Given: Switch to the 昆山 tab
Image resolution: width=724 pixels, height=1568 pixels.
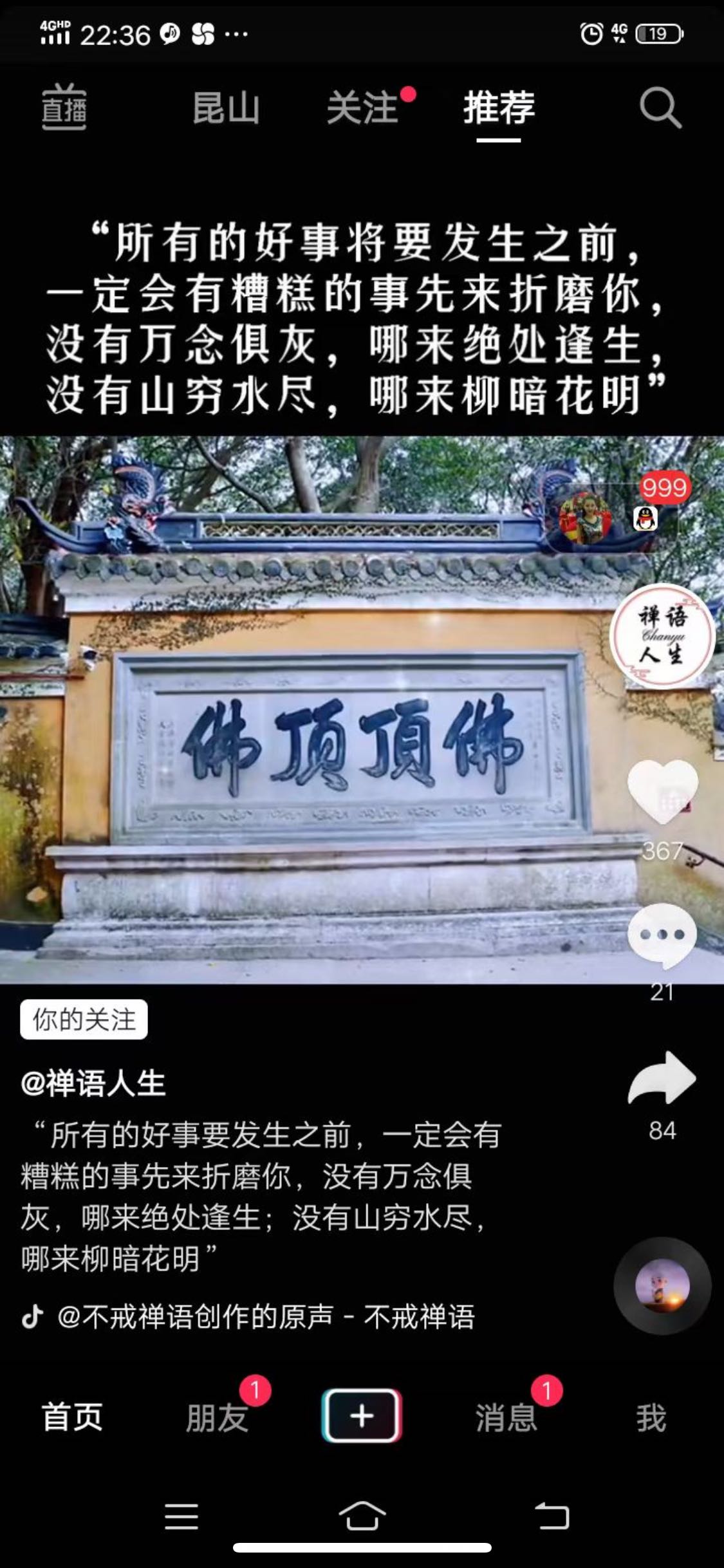Looking at the screenshot, I should [x=226, y=107].
